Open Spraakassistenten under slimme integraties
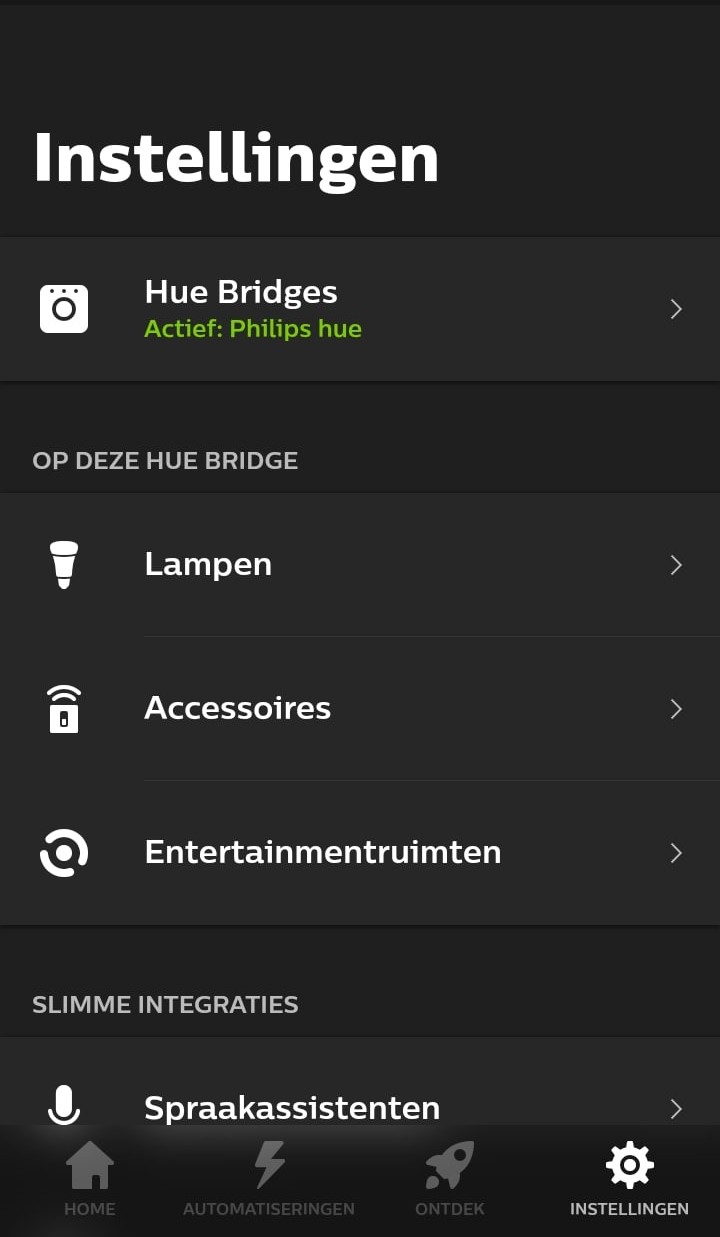The image size is (720, 1237). [360, 1105]
